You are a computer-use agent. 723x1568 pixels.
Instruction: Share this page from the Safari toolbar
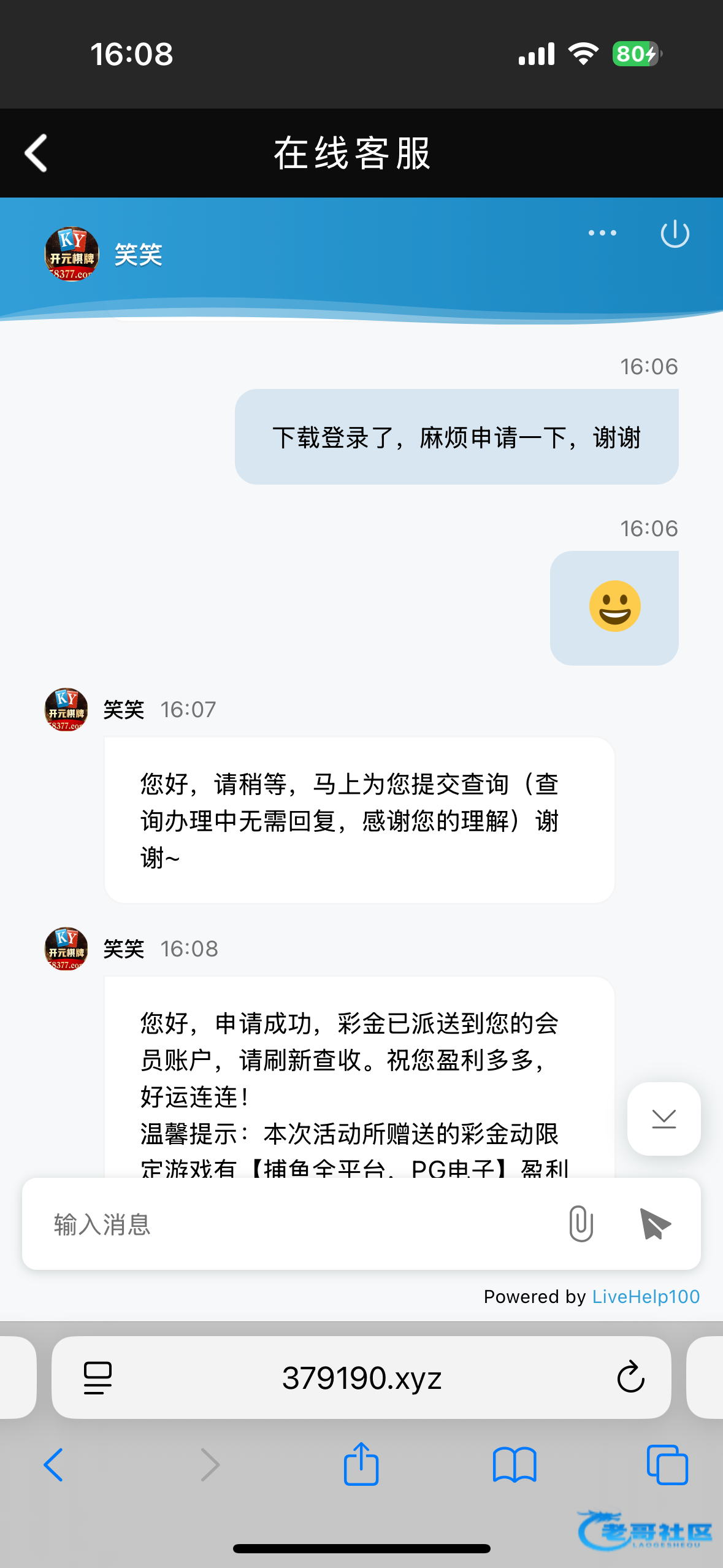pos(361,1463)
